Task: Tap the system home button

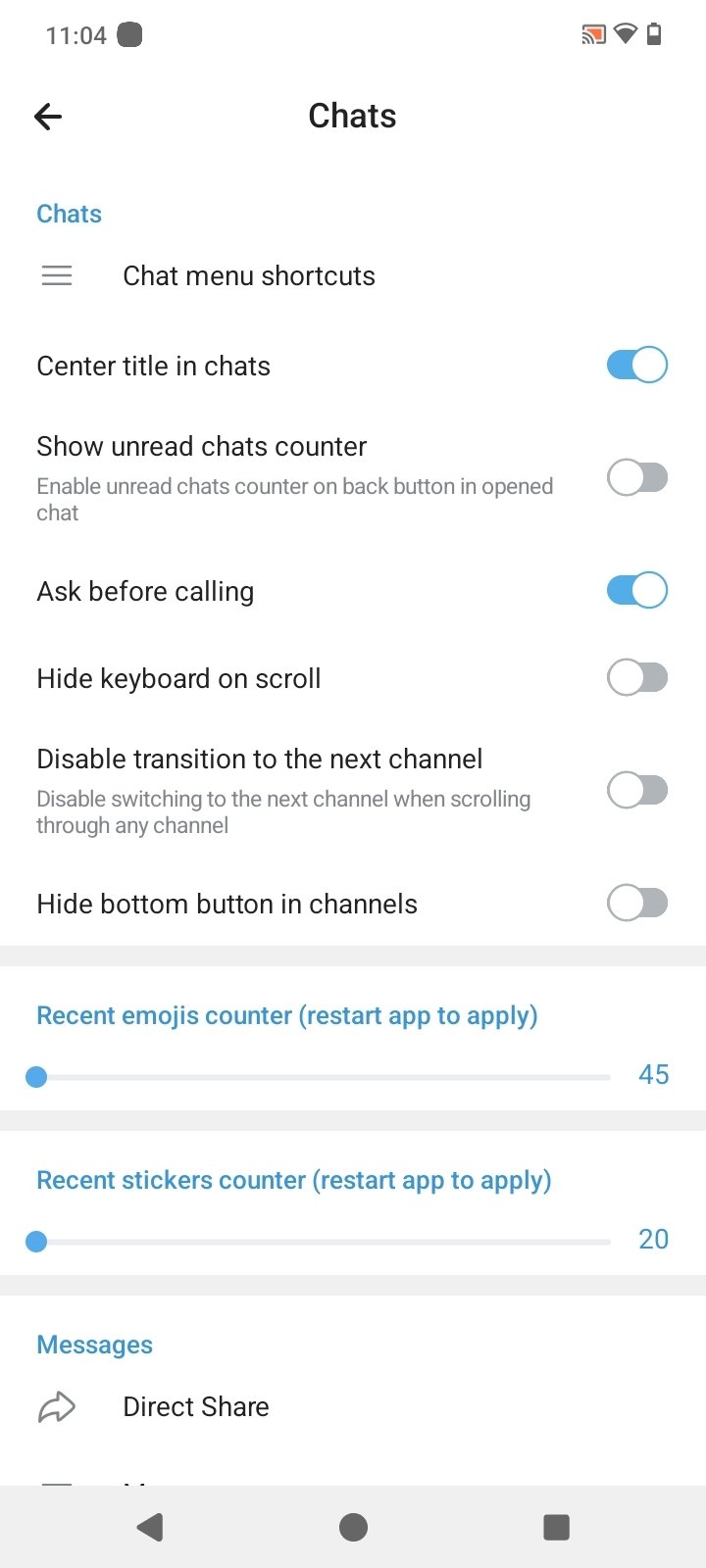Action: coord(353,1527)
